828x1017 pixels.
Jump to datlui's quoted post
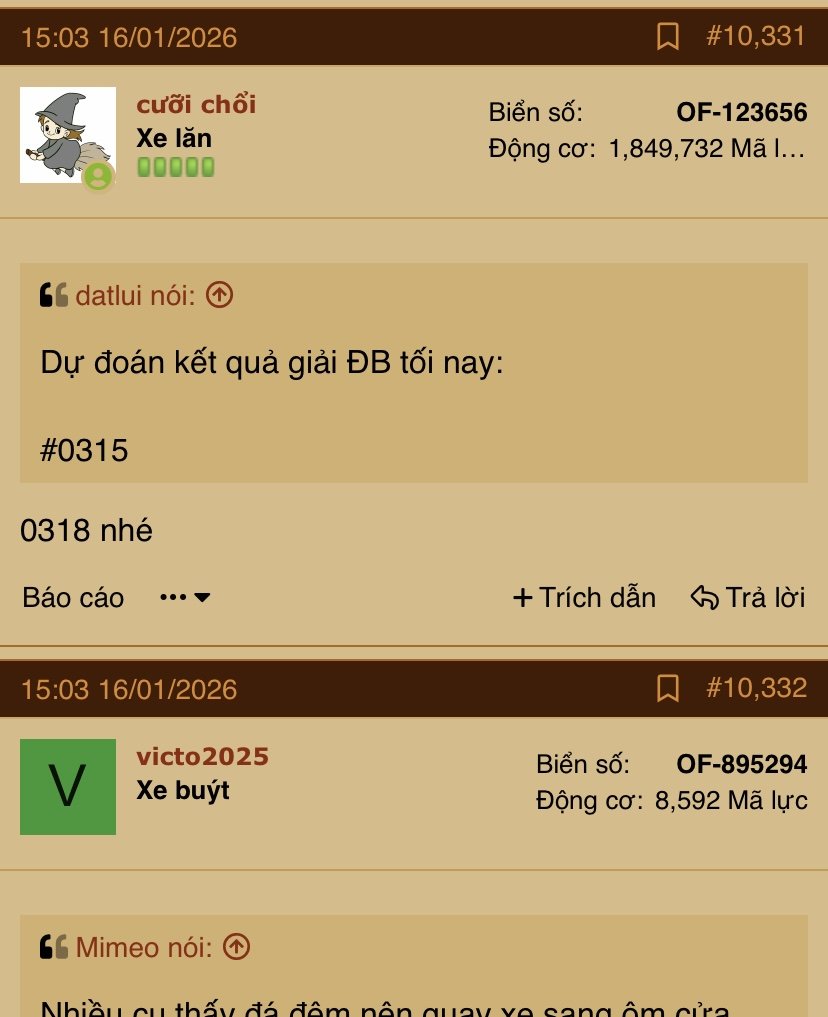tap(220, 295)
